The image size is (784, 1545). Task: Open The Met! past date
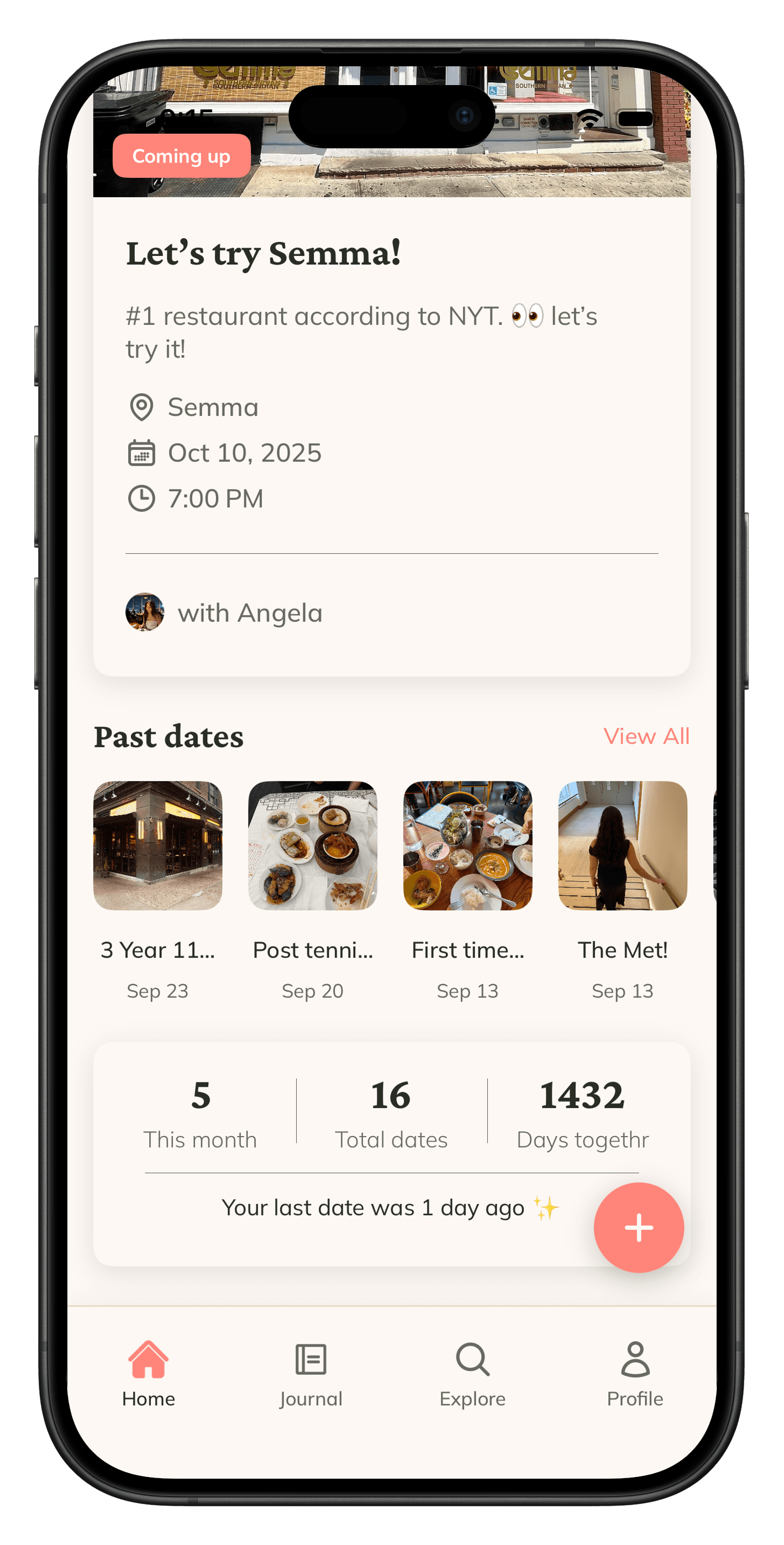622,845
